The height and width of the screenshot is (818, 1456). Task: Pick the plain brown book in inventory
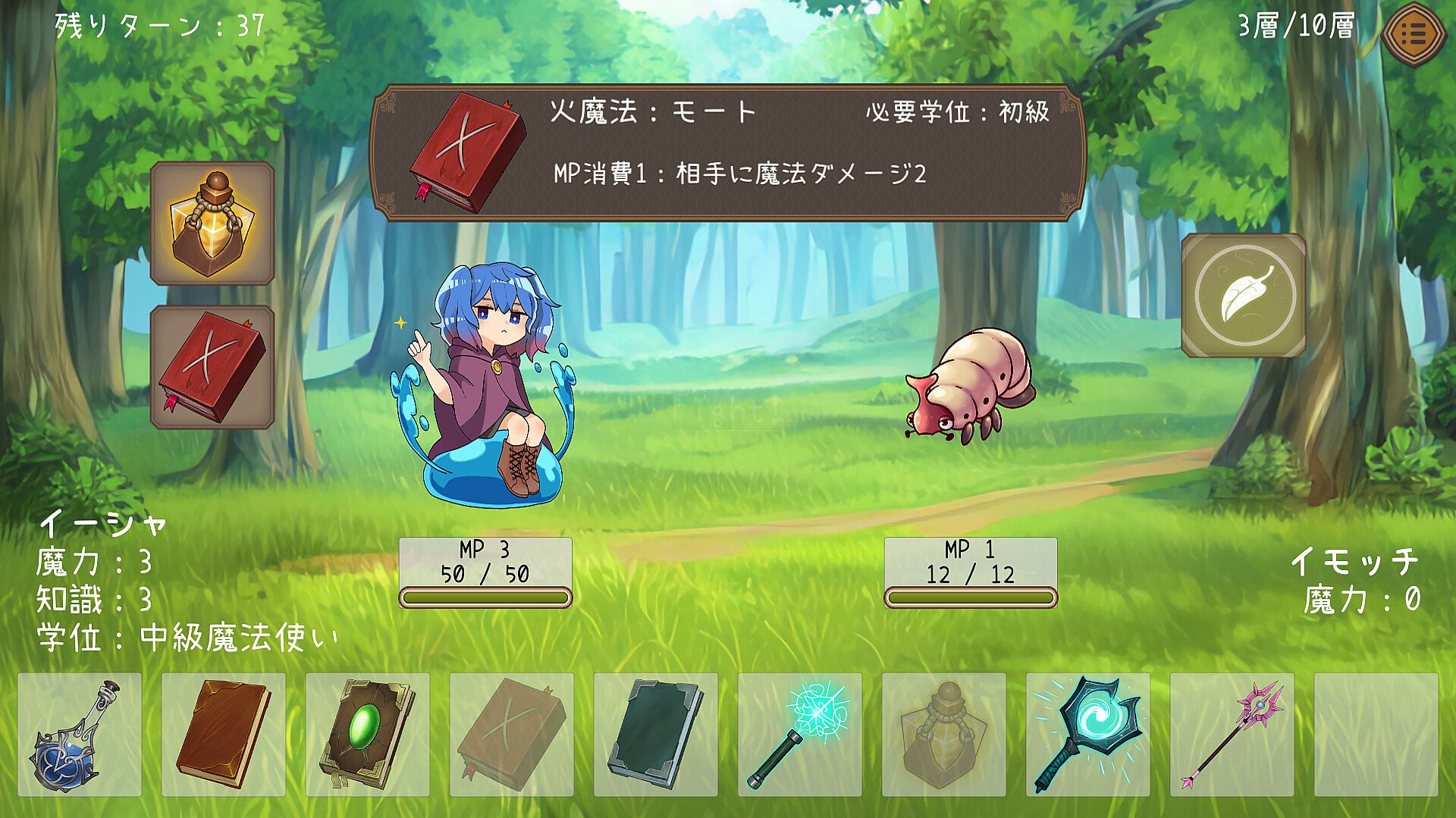coord(223,735)
